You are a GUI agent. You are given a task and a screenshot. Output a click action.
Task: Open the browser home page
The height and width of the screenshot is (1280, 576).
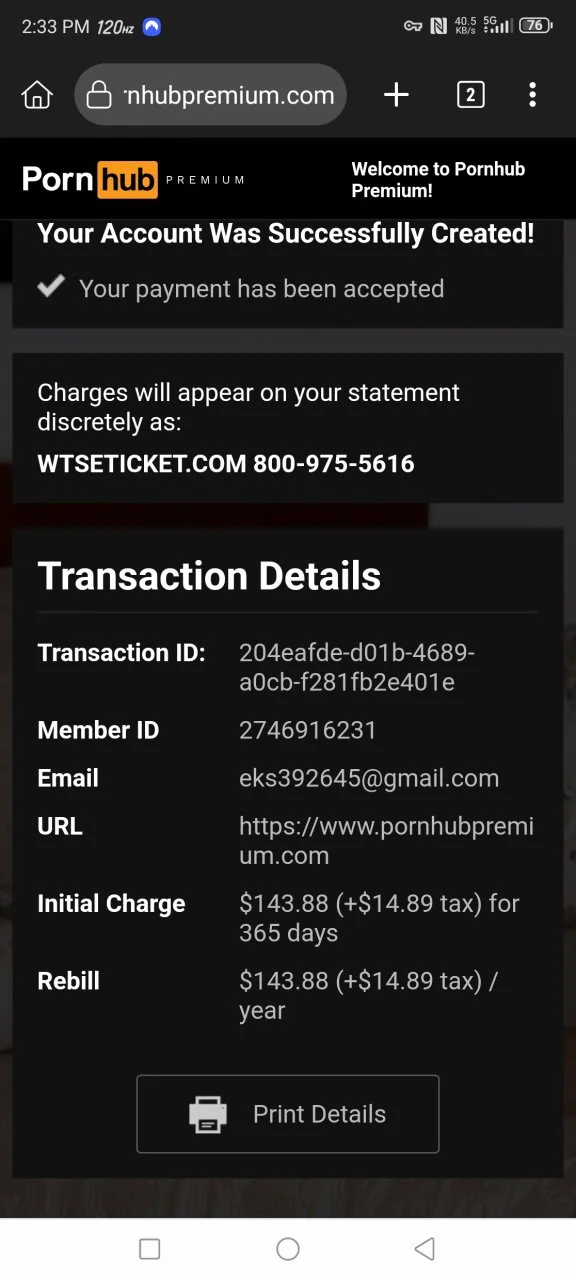(x=37, y=95)
